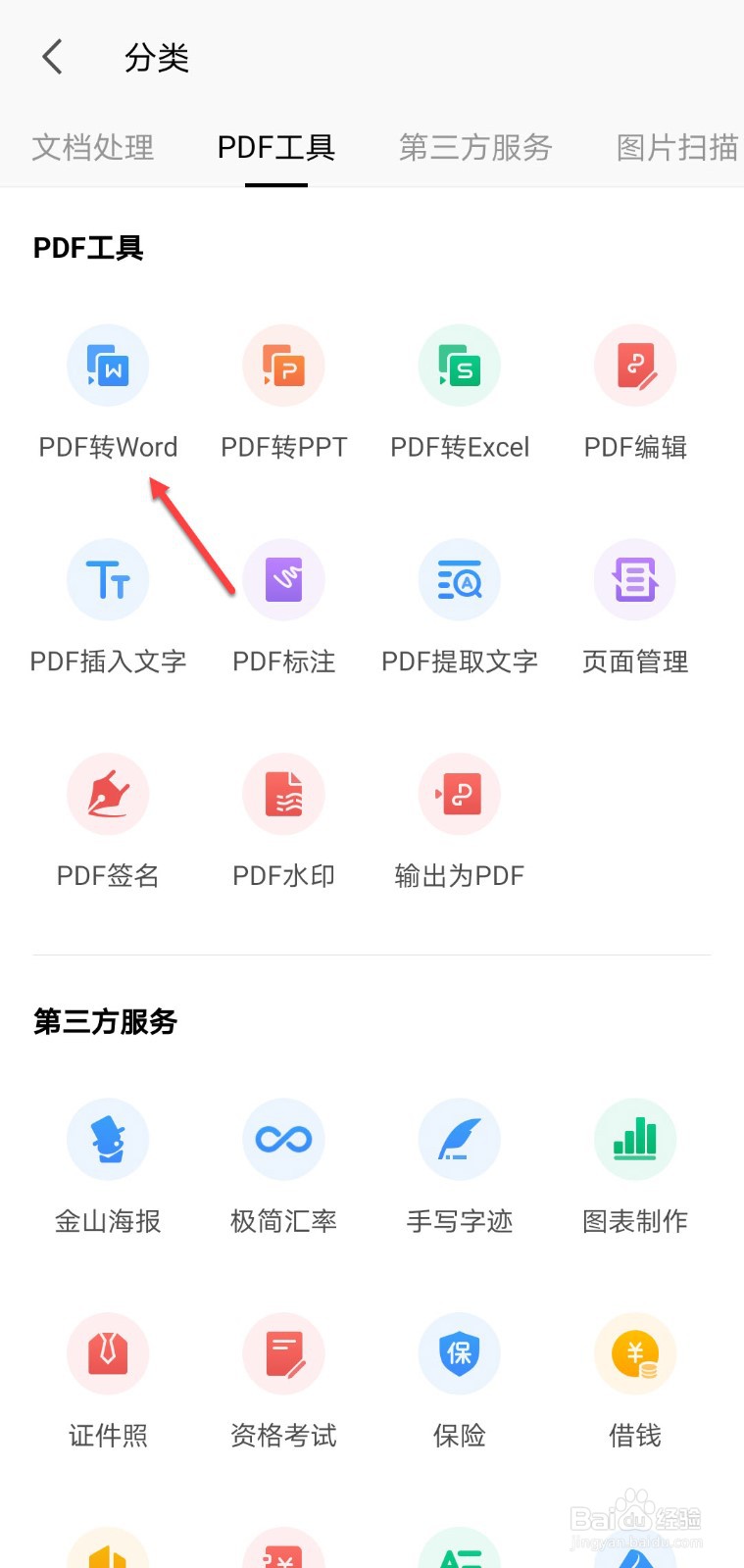Open the PDF转Excel converter

[x=459, y=395]
